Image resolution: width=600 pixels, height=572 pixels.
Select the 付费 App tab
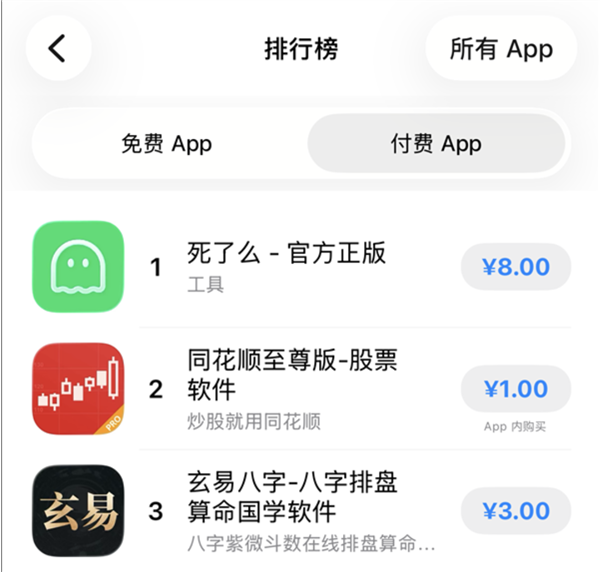pos(436,144)
